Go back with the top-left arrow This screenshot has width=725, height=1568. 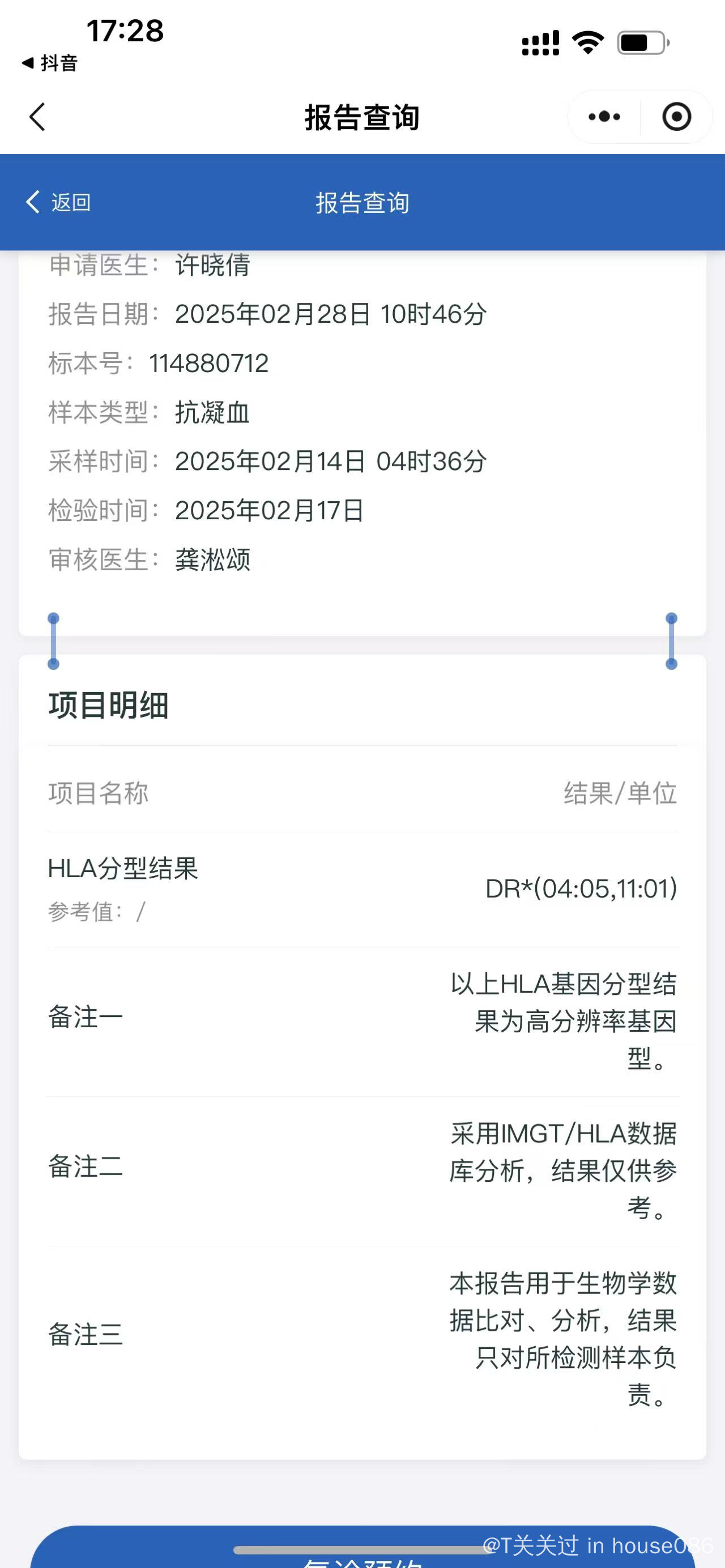pyautogui.click(x=38, y=117)
